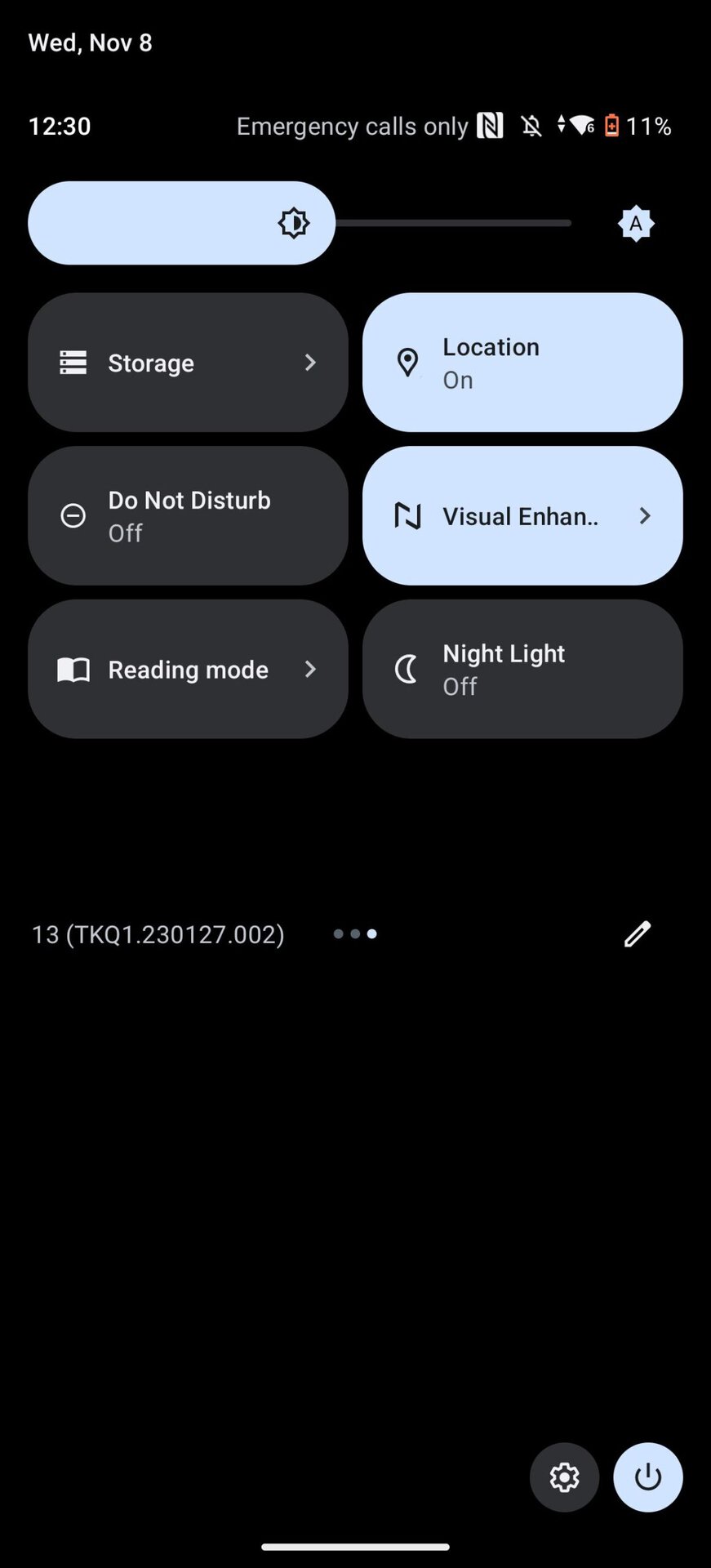711x1568 pixels.
Task: Turn off the Location tile
Action: tap(522, 363)
